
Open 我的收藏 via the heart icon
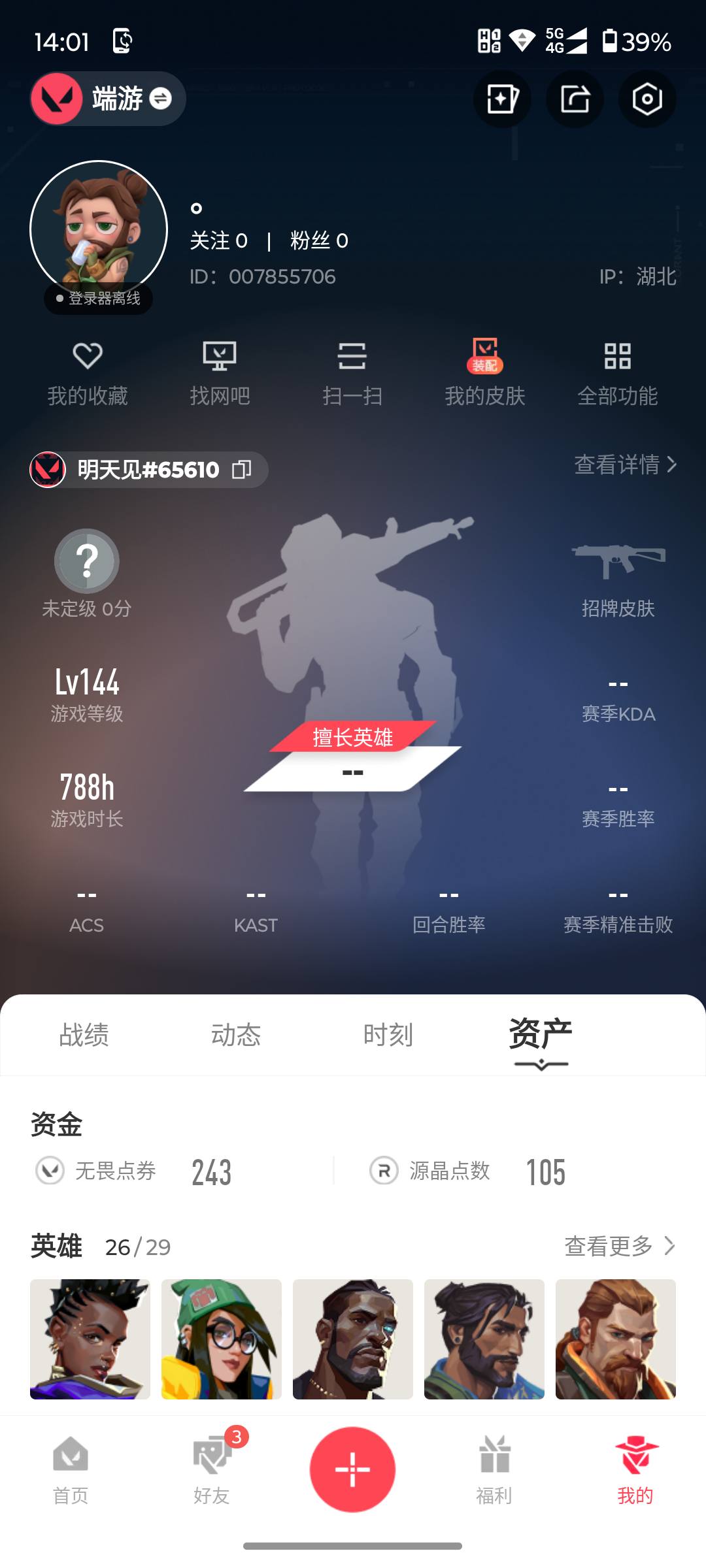88,372
